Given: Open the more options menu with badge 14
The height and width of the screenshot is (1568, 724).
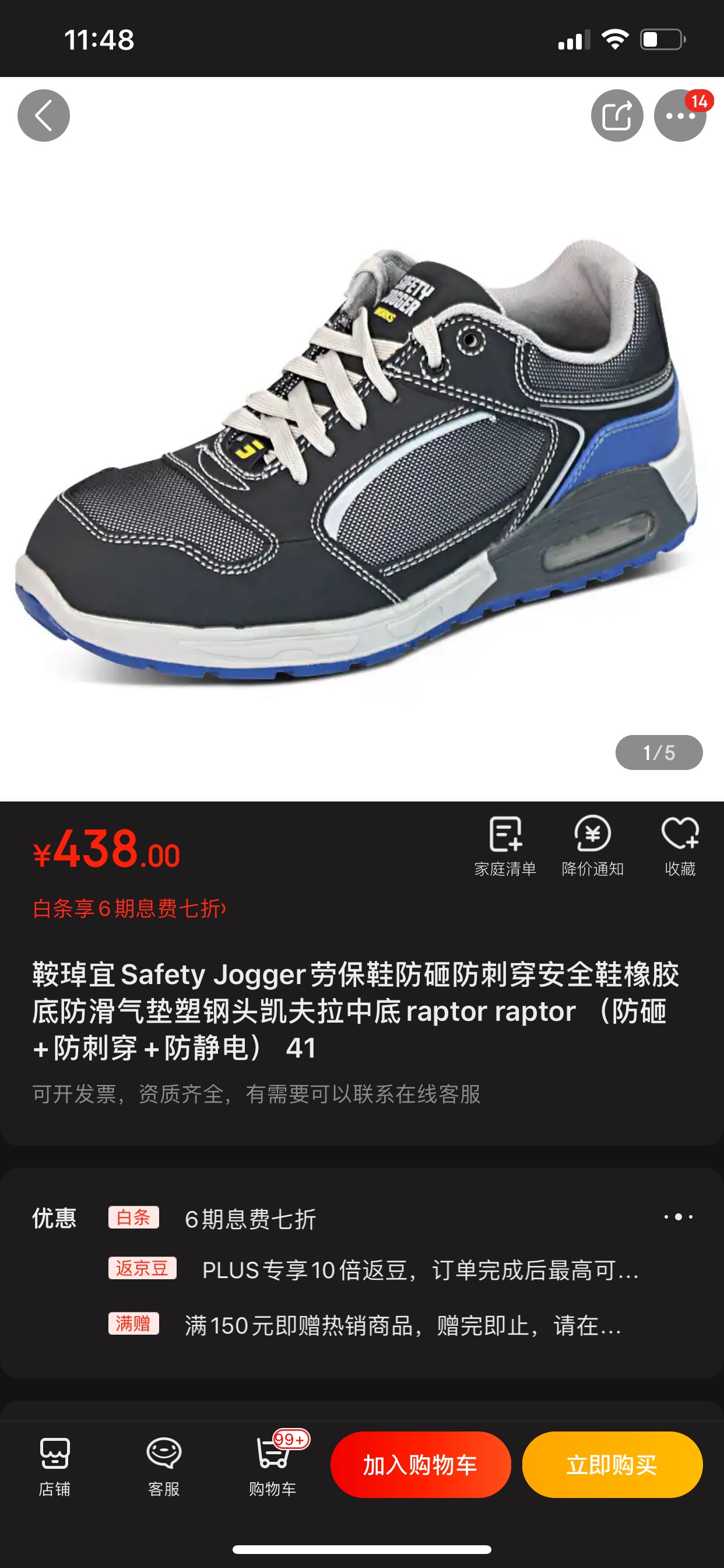Looking at the screenshot, I should pos(680,116).
